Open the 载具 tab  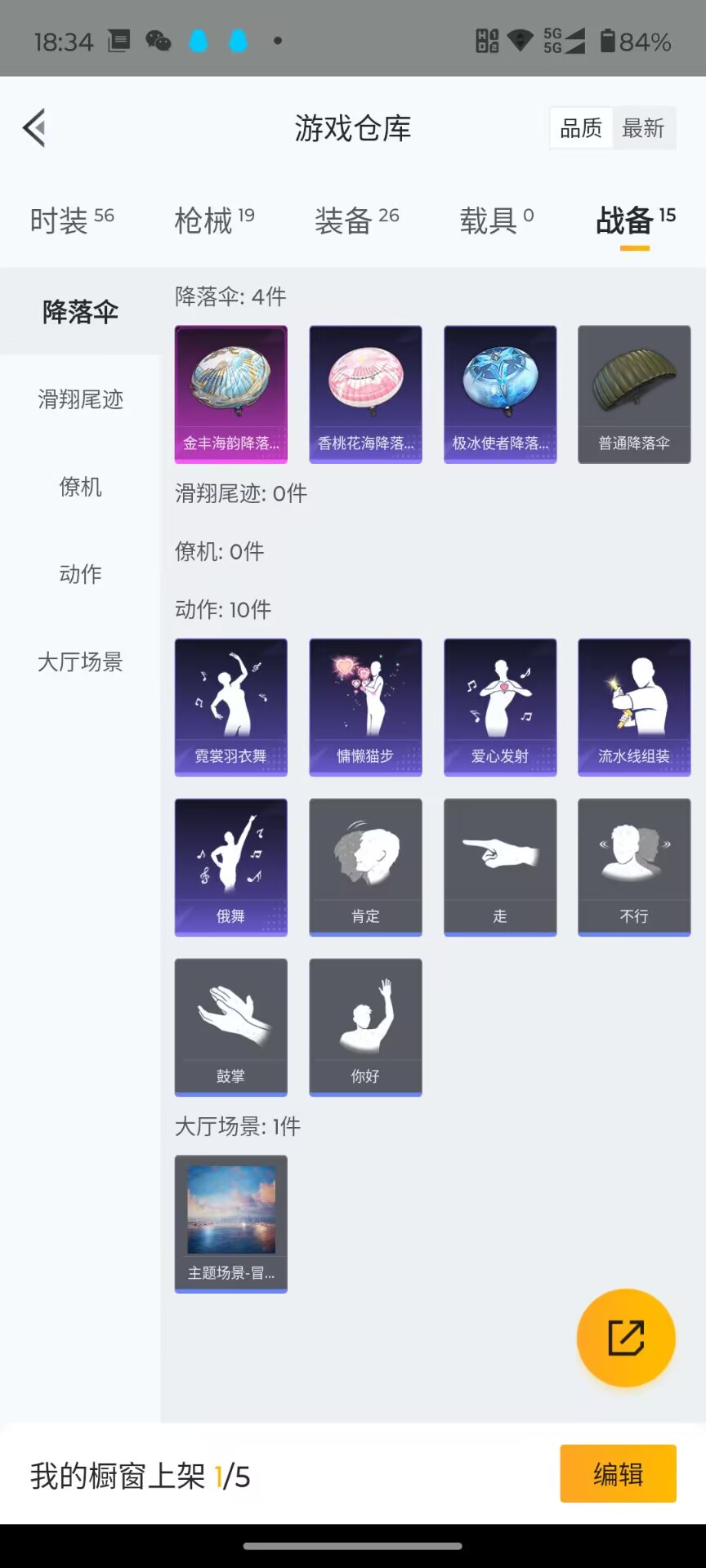497,220
